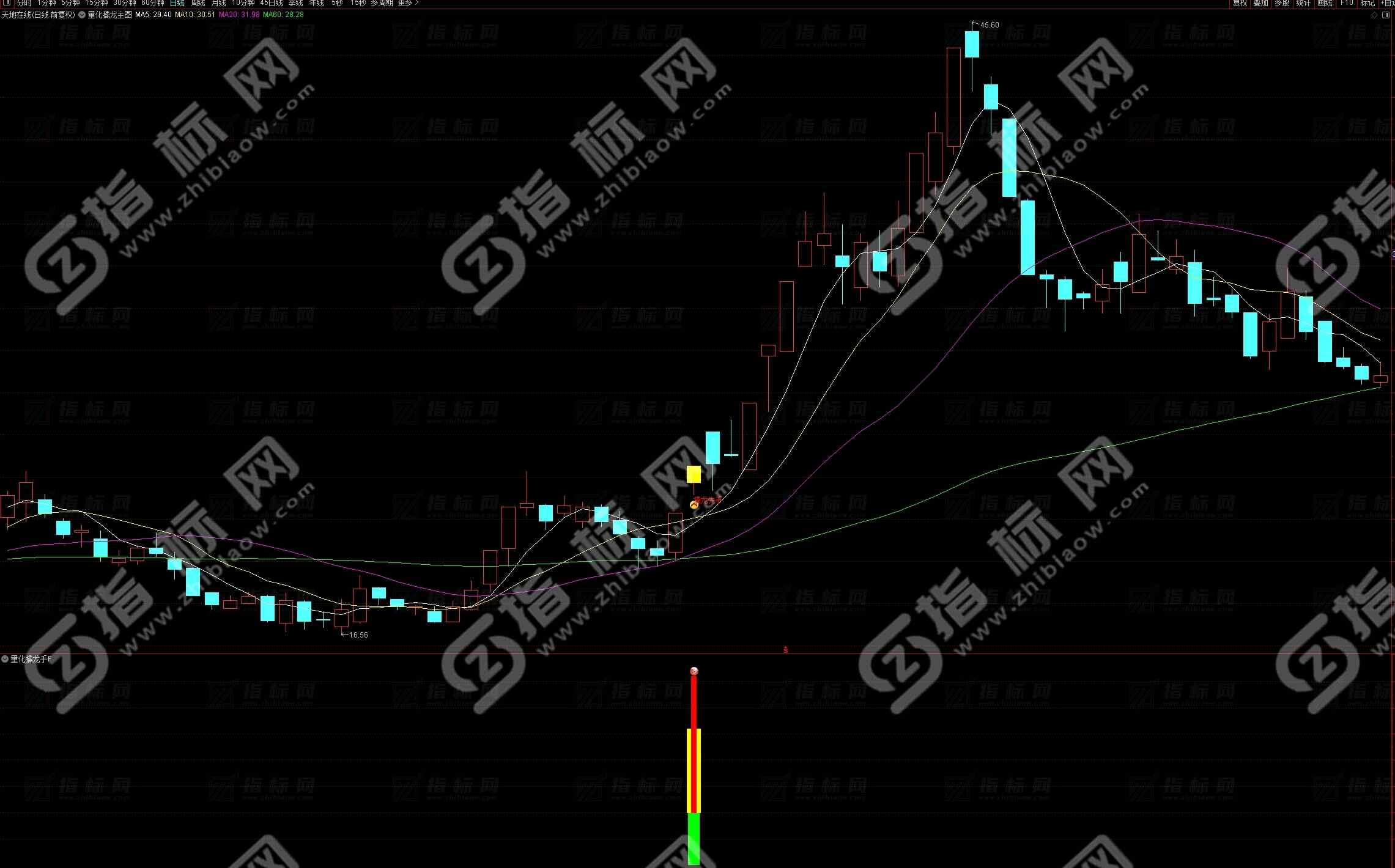Switch to the 分时 period
This screenshot has height=868, width=1395.
tap(24, 3)
